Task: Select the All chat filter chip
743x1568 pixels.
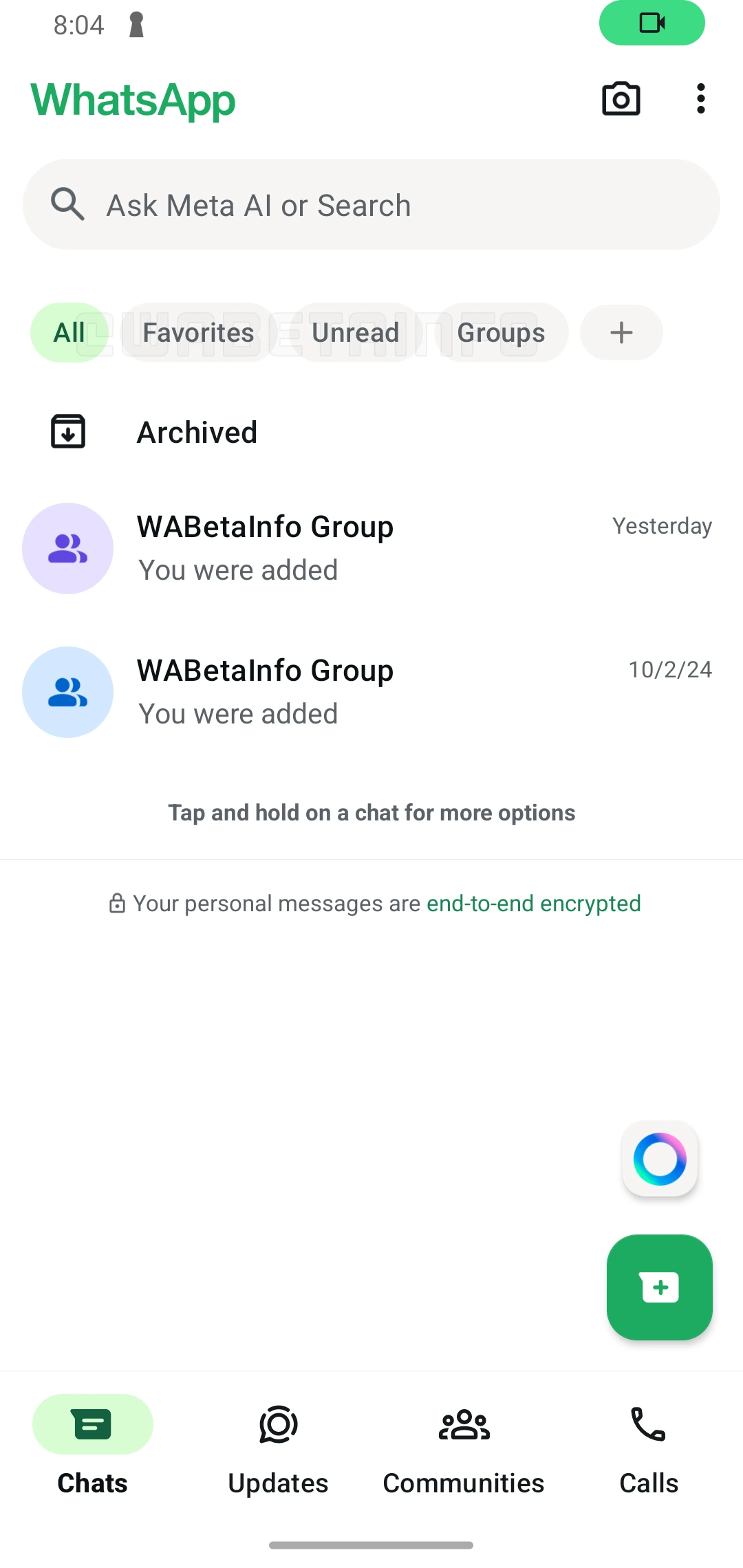Action: 69,333
